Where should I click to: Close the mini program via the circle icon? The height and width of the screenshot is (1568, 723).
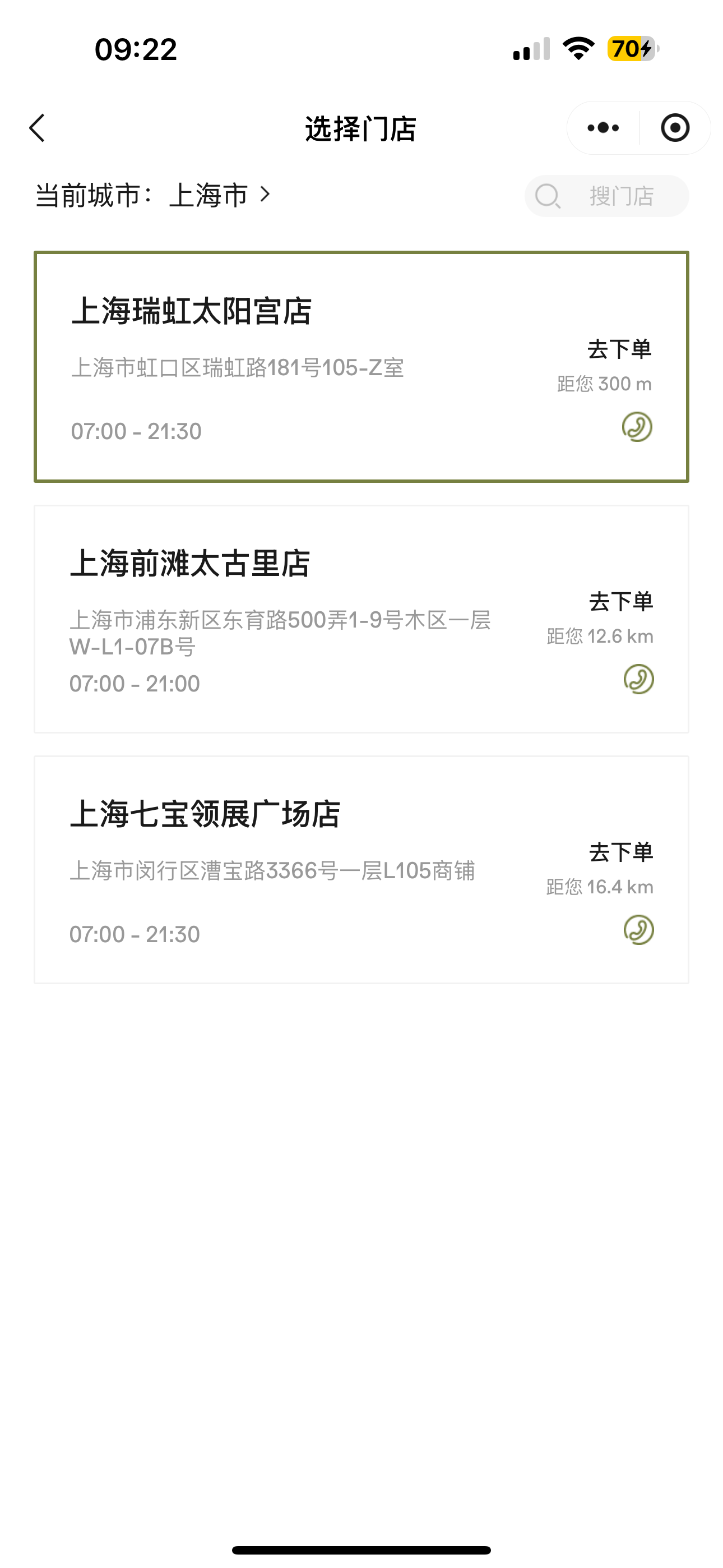[675, 128]
